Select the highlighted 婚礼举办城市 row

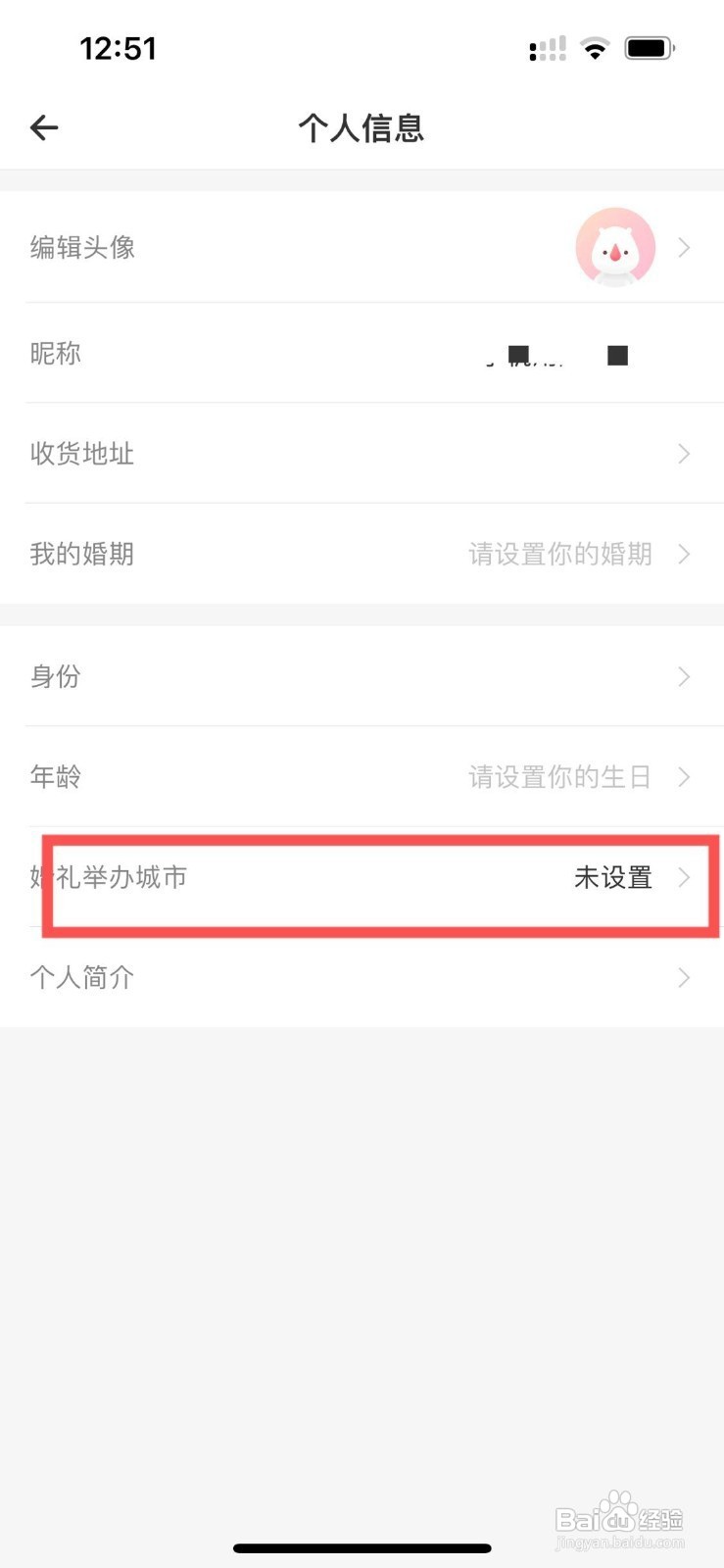(x=362, y=878)
